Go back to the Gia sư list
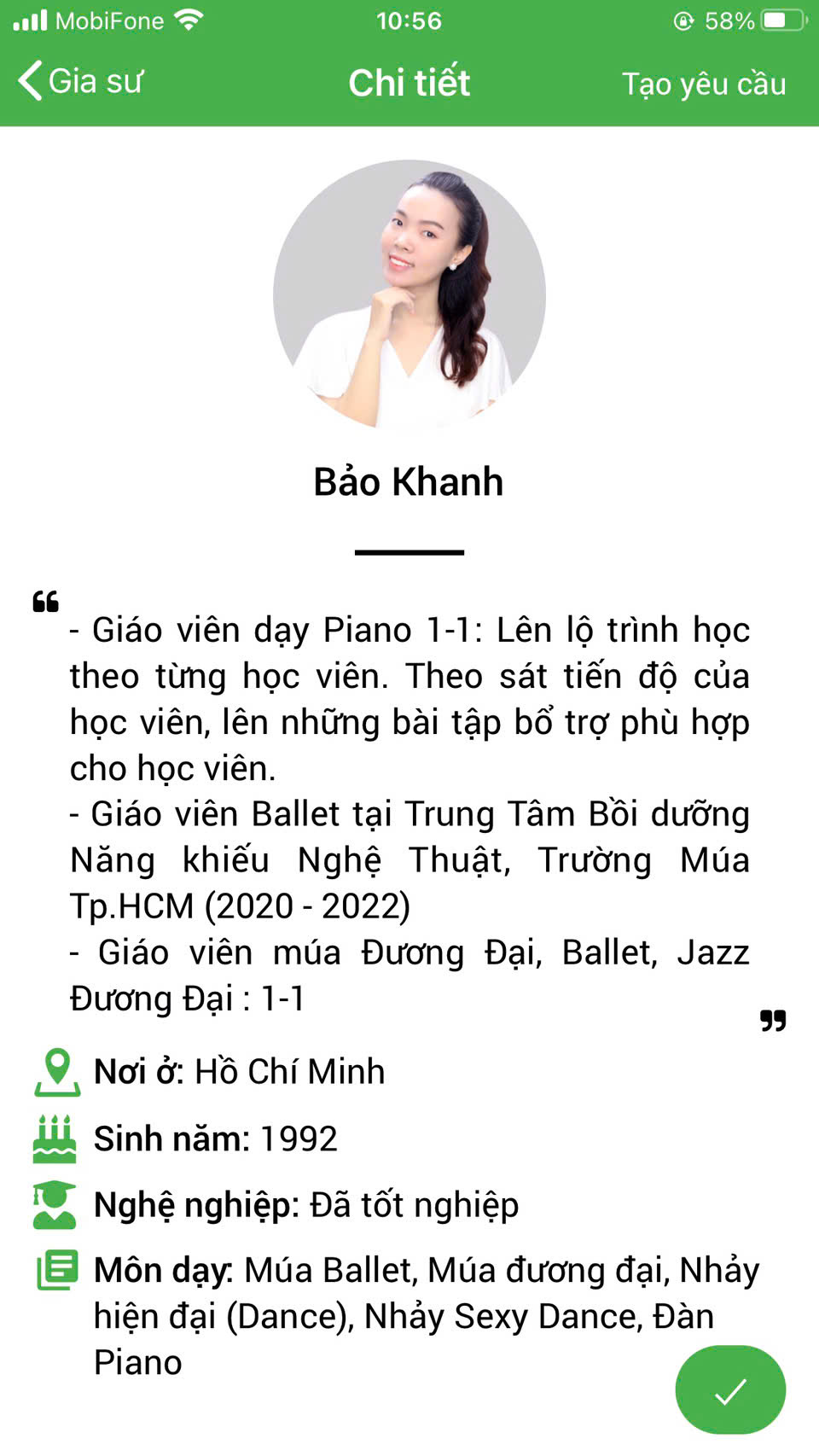The height and width of the screenshot is (1456, 819). click(x=80, y=82)
